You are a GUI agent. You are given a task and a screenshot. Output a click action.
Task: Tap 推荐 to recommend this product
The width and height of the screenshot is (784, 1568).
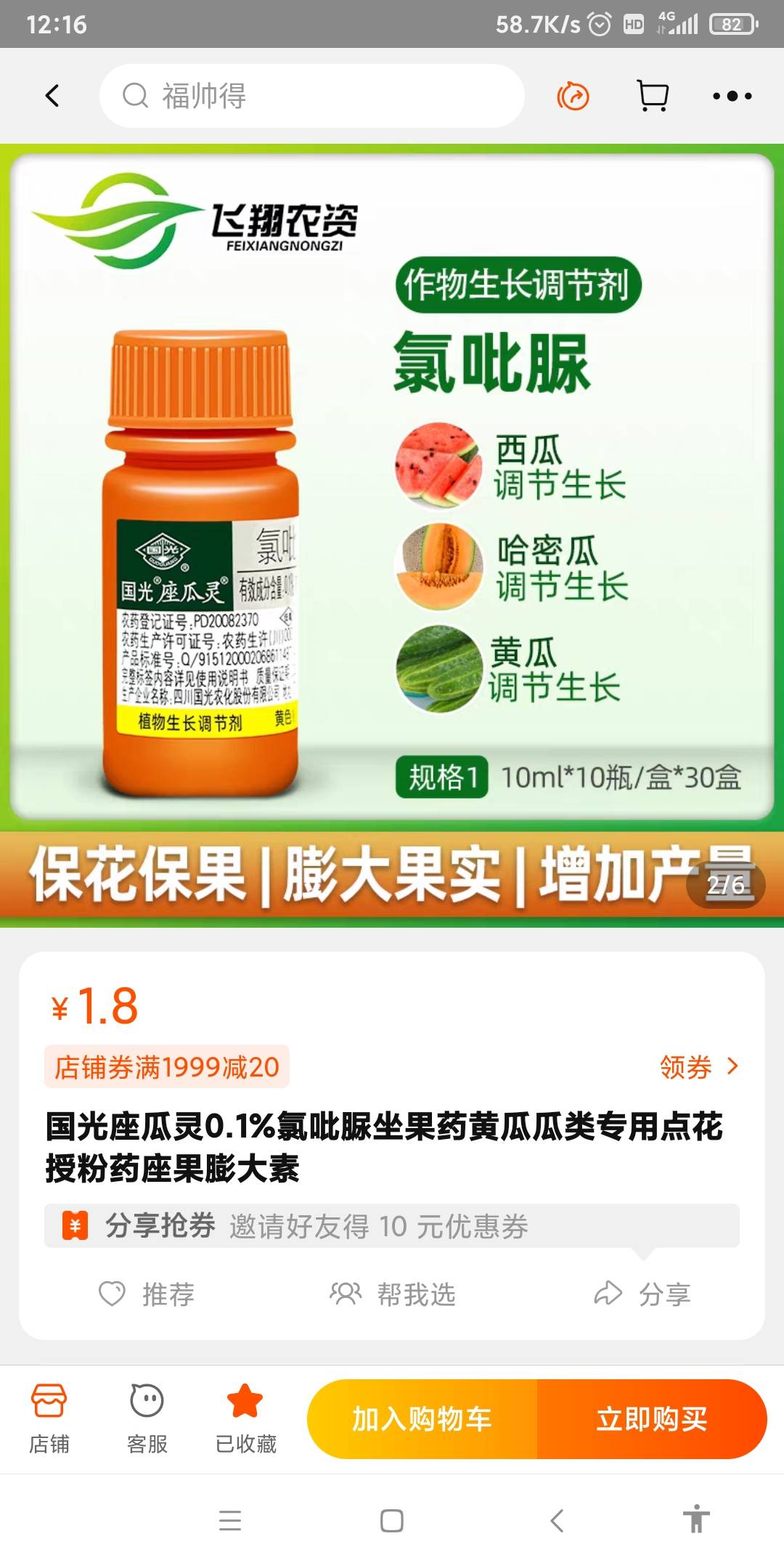click(147, 1294)
